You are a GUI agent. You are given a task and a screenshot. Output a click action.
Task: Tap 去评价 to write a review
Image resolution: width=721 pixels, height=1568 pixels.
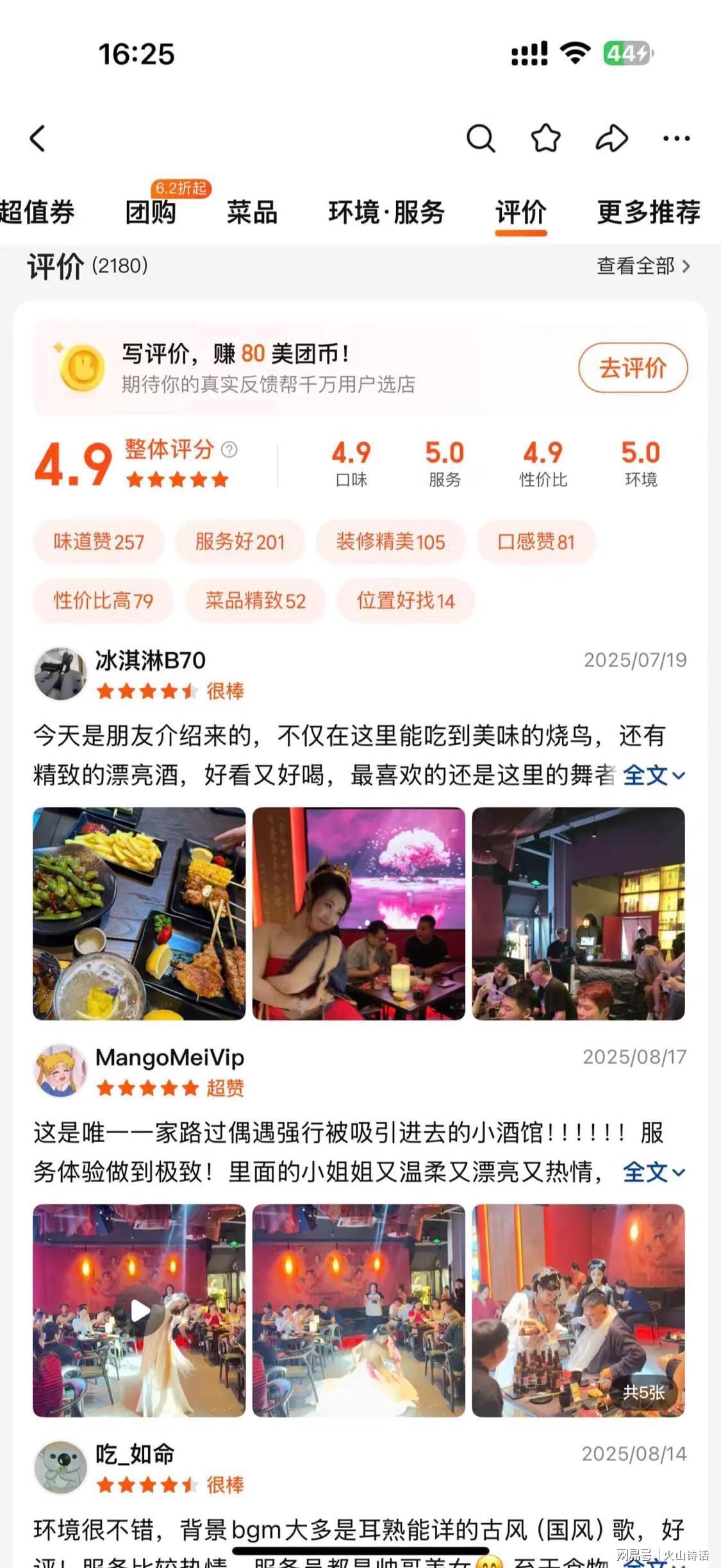[x=633, y=368]
